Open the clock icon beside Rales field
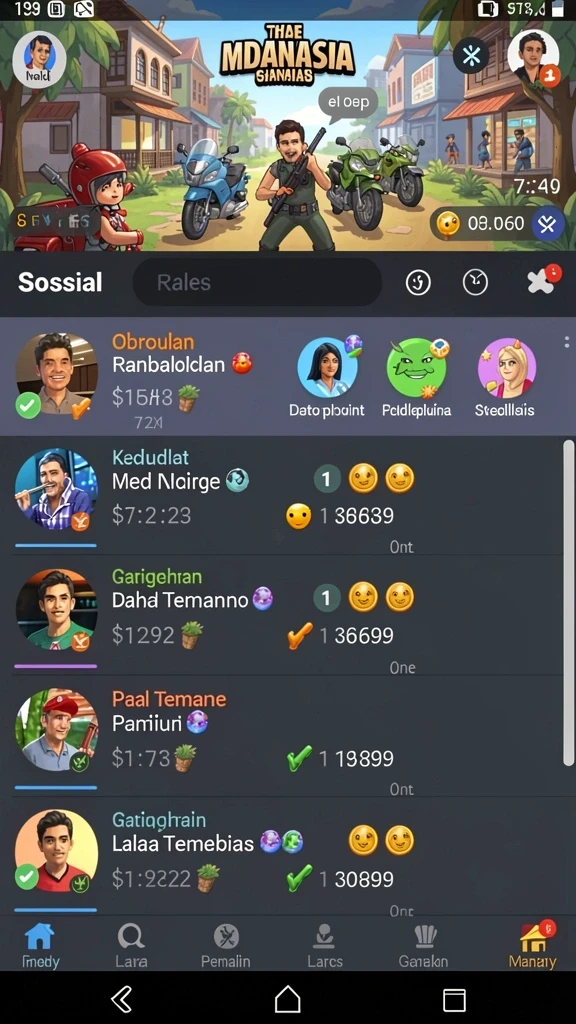The width and height of the screenshot is (576, 1024). coord(475,282)
